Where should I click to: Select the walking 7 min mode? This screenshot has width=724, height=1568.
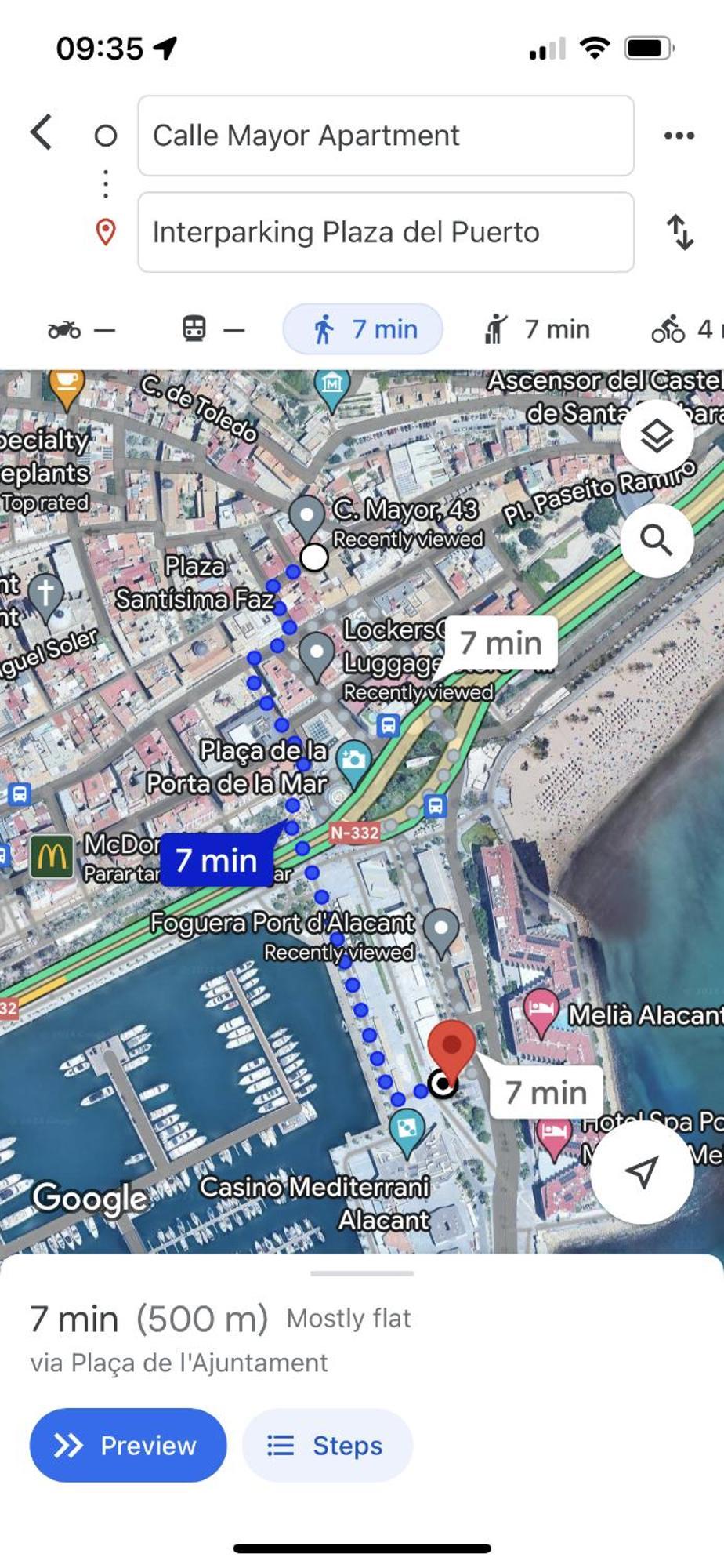(x=363, y=329)
